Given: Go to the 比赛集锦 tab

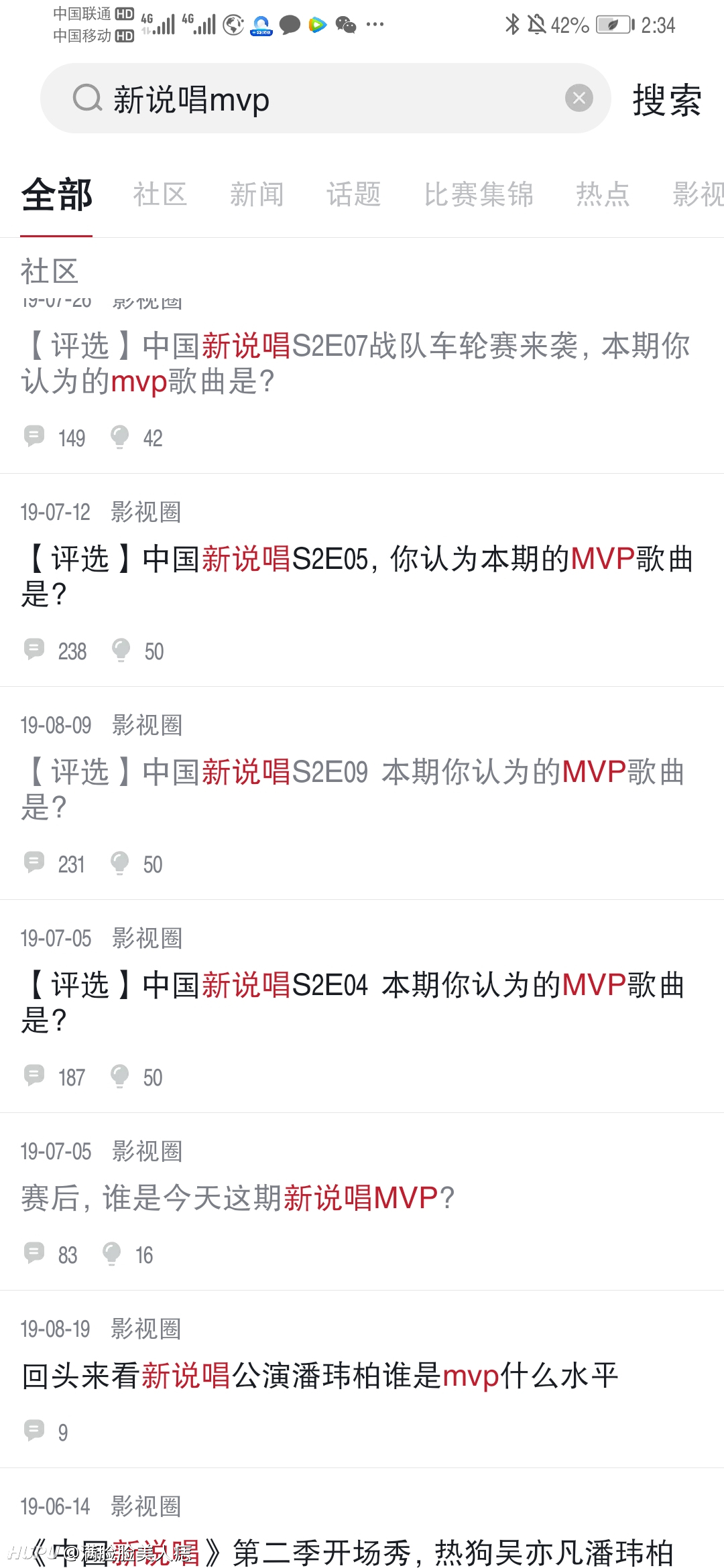Looking at the screenshot, I should click(479, 195).
